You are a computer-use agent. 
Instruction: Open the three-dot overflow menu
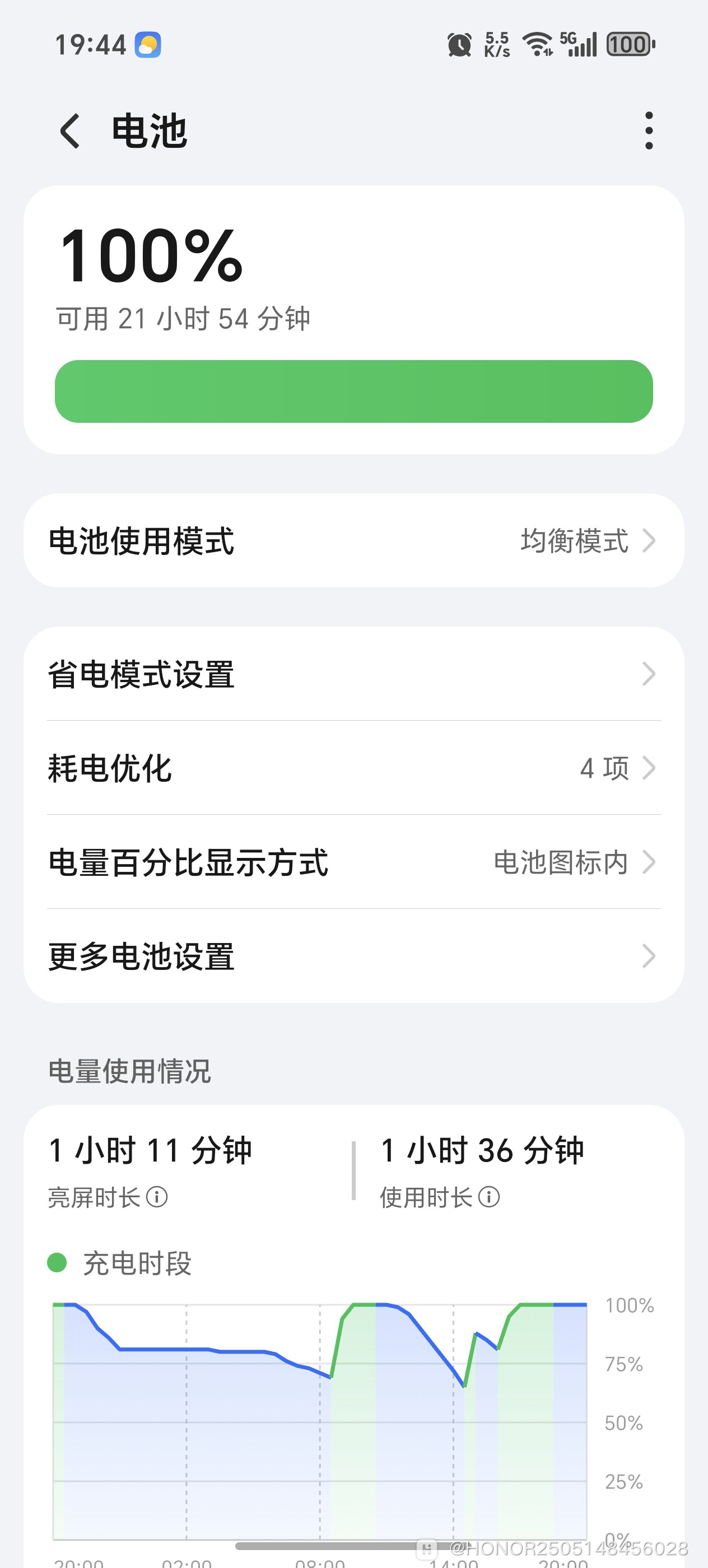(x=648, y=130)
